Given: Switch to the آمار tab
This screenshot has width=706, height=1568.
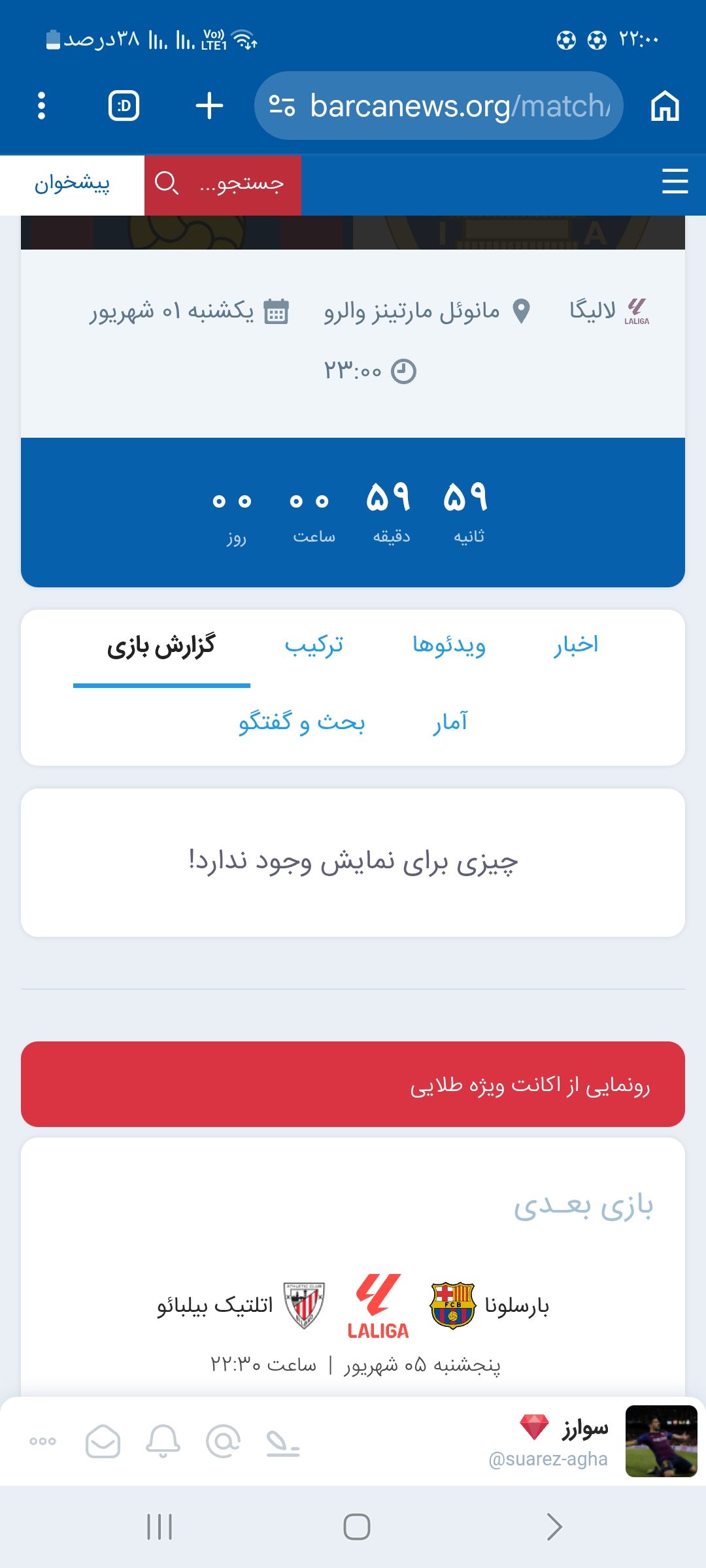Looking at the screenshot, I should (450, 723).
